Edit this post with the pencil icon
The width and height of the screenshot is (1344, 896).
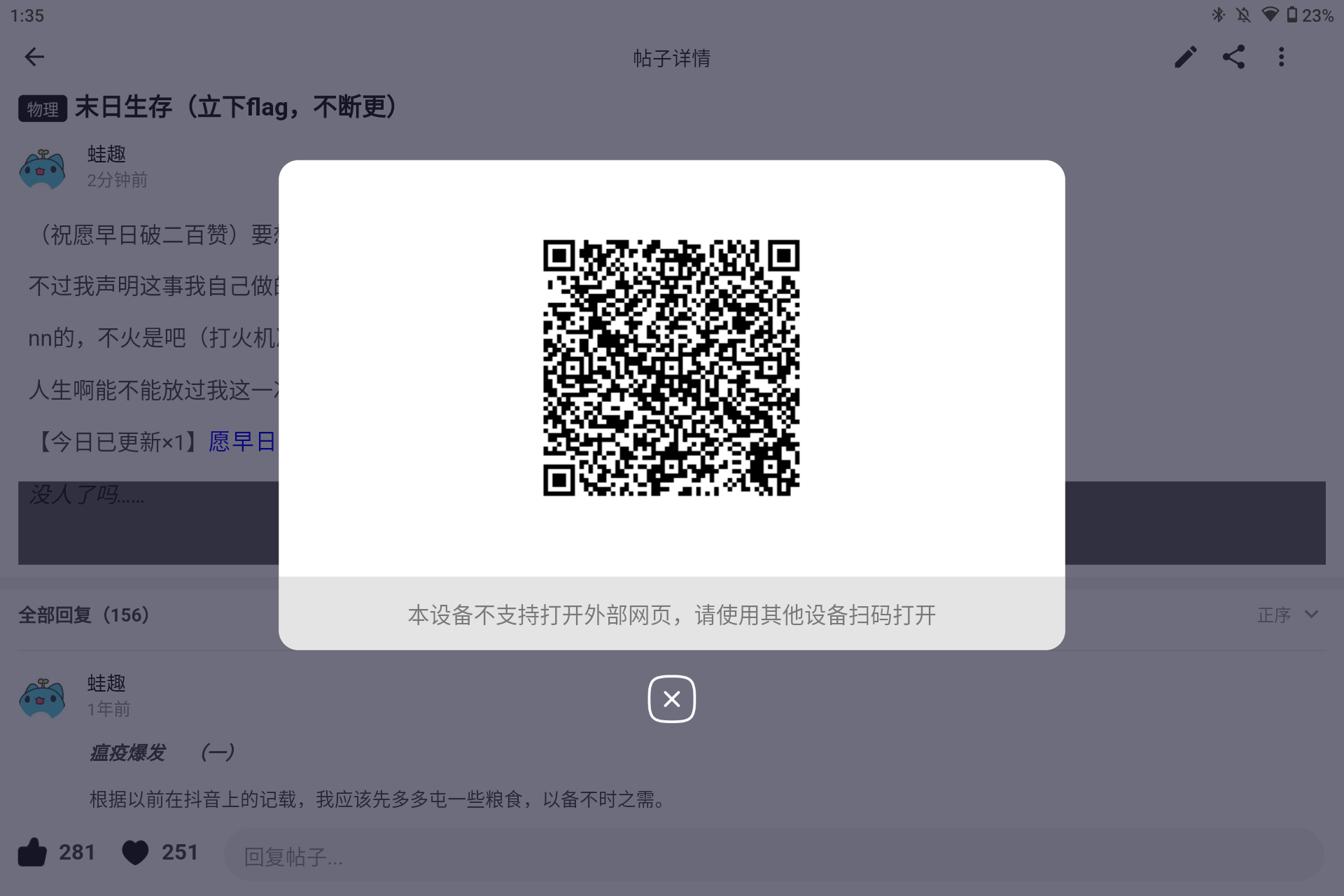pyautogui.click(x=1185, y=57)
